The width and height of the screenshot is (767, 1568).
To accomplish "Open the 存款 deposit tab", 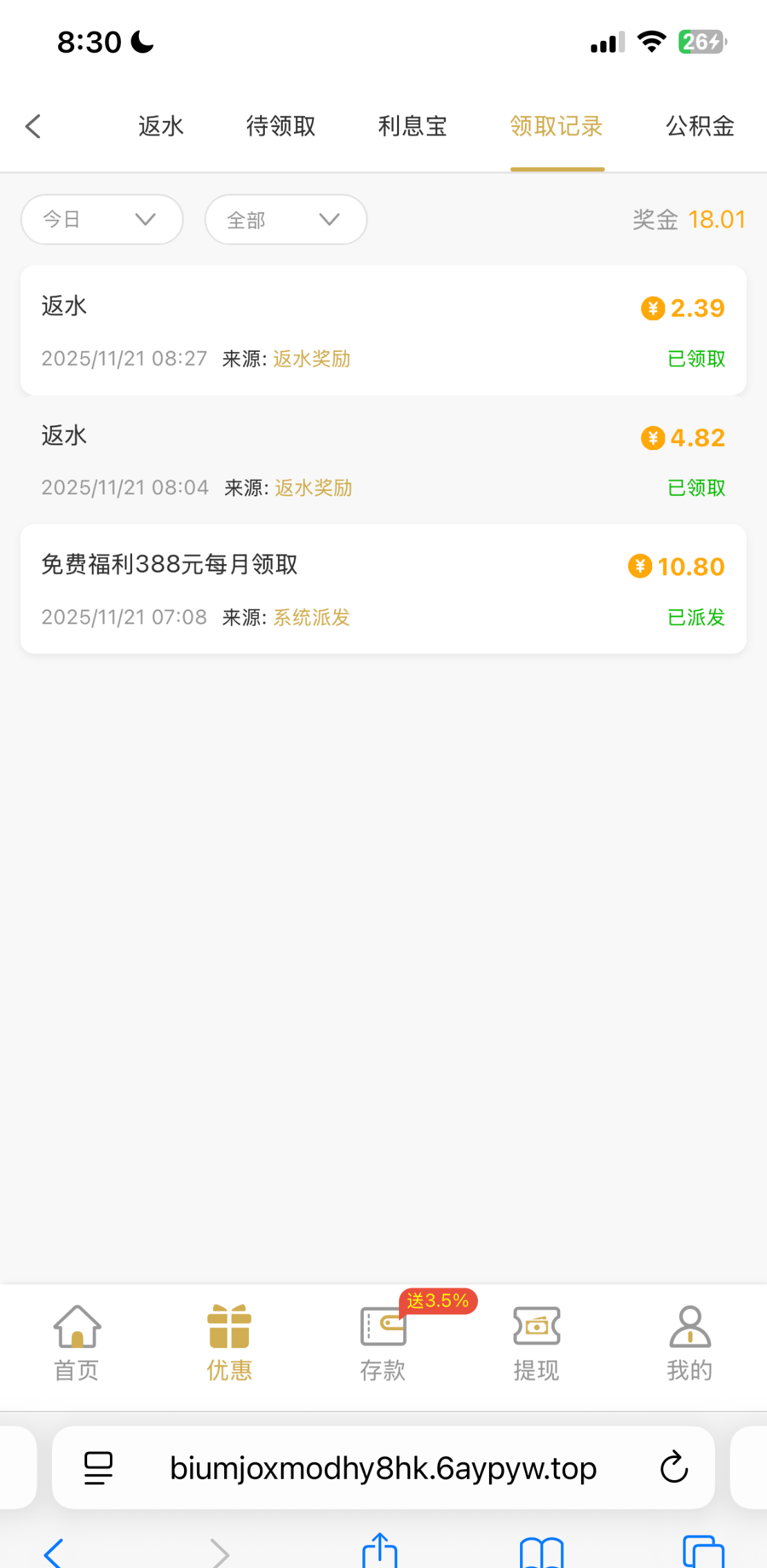I will tap(383, 1343).
